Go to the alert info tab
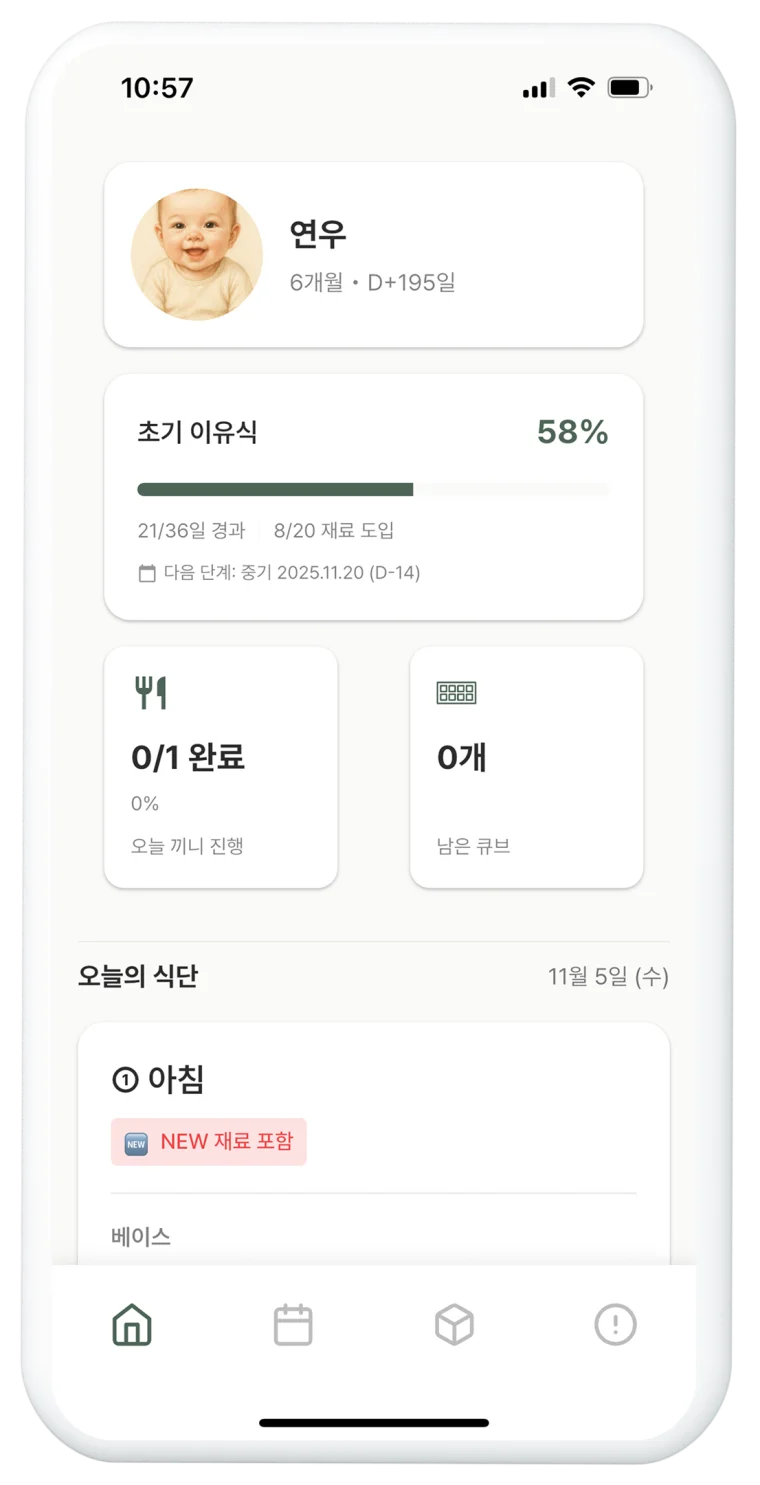Image resolution: width=760 pixels, height=1485 pixels. coord(615,1325)
